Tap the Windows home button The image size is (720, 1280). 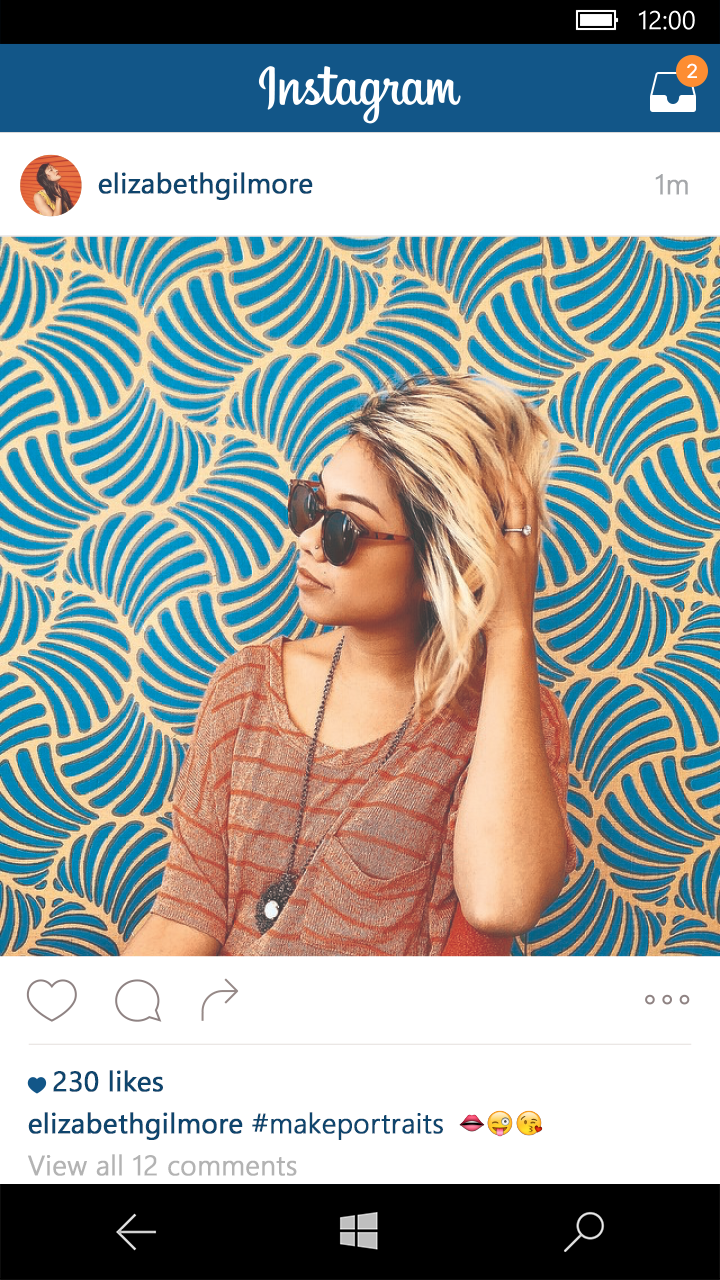359,1231
